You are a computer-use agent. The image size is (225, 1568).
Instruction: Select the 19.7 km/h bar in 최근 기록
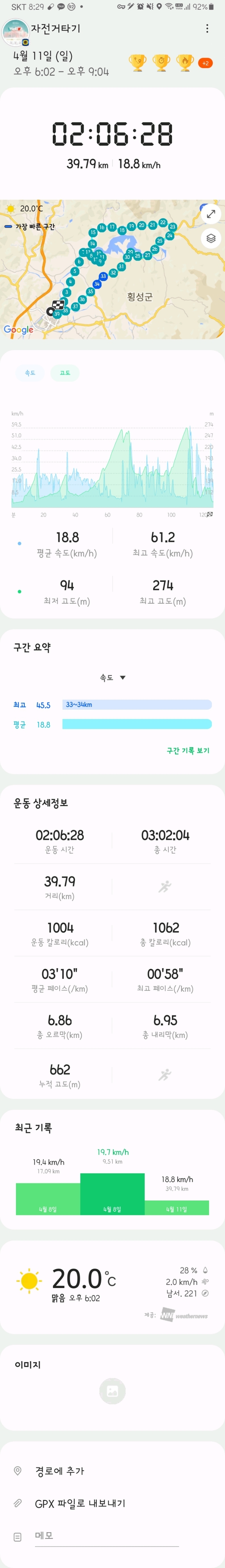pyautogui.click(x=112, y=1194)
